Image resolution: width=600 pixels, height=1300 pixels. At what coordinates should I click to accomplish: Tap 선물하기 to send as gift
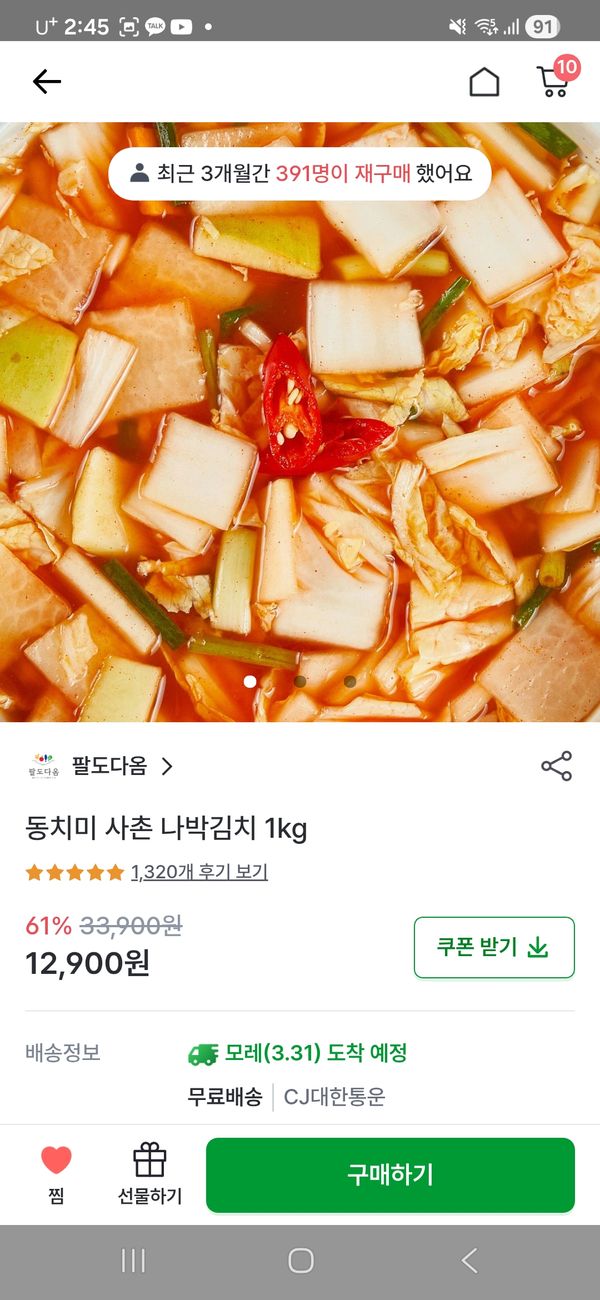coord(150,1174)
